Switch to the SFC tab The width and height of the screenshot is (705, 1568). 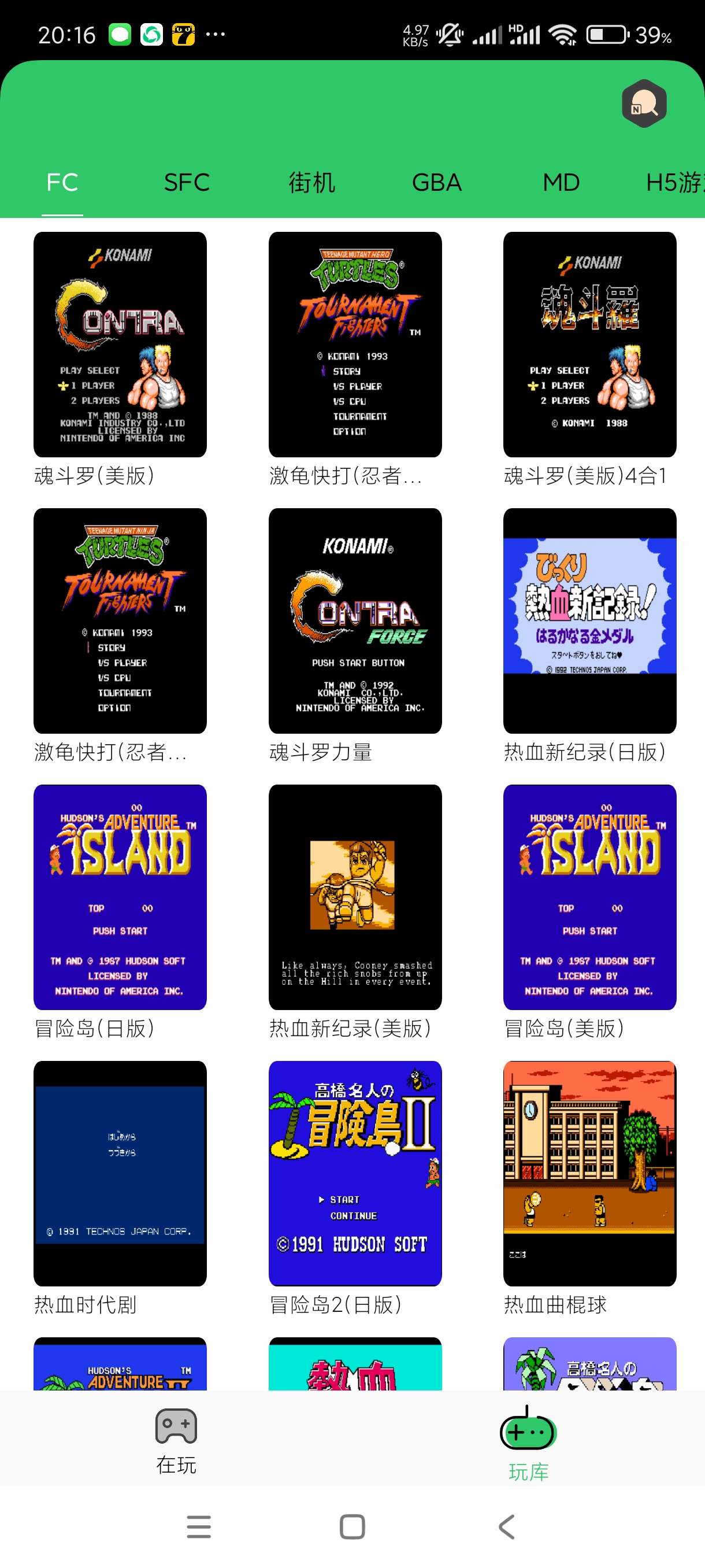click(x=187, y=183)
